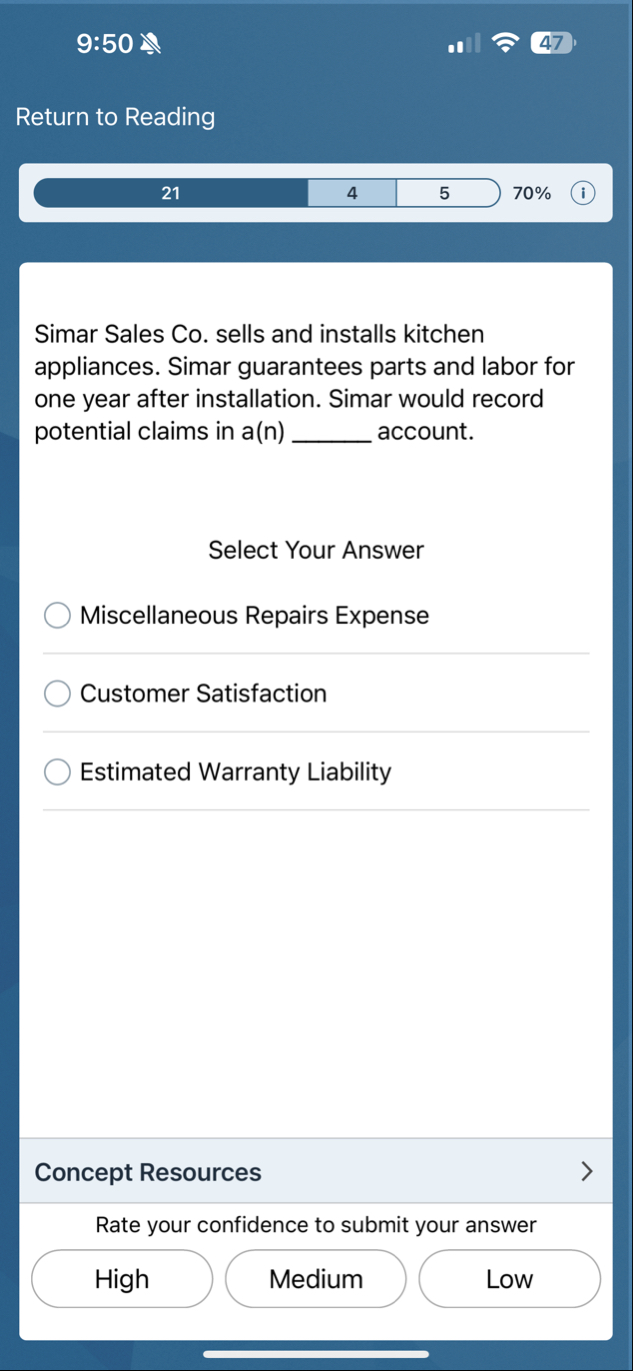The width and height of the screenshot is (633, 1371).
Task: Submit with Low confidence
Action: (x=509, y=1279)
